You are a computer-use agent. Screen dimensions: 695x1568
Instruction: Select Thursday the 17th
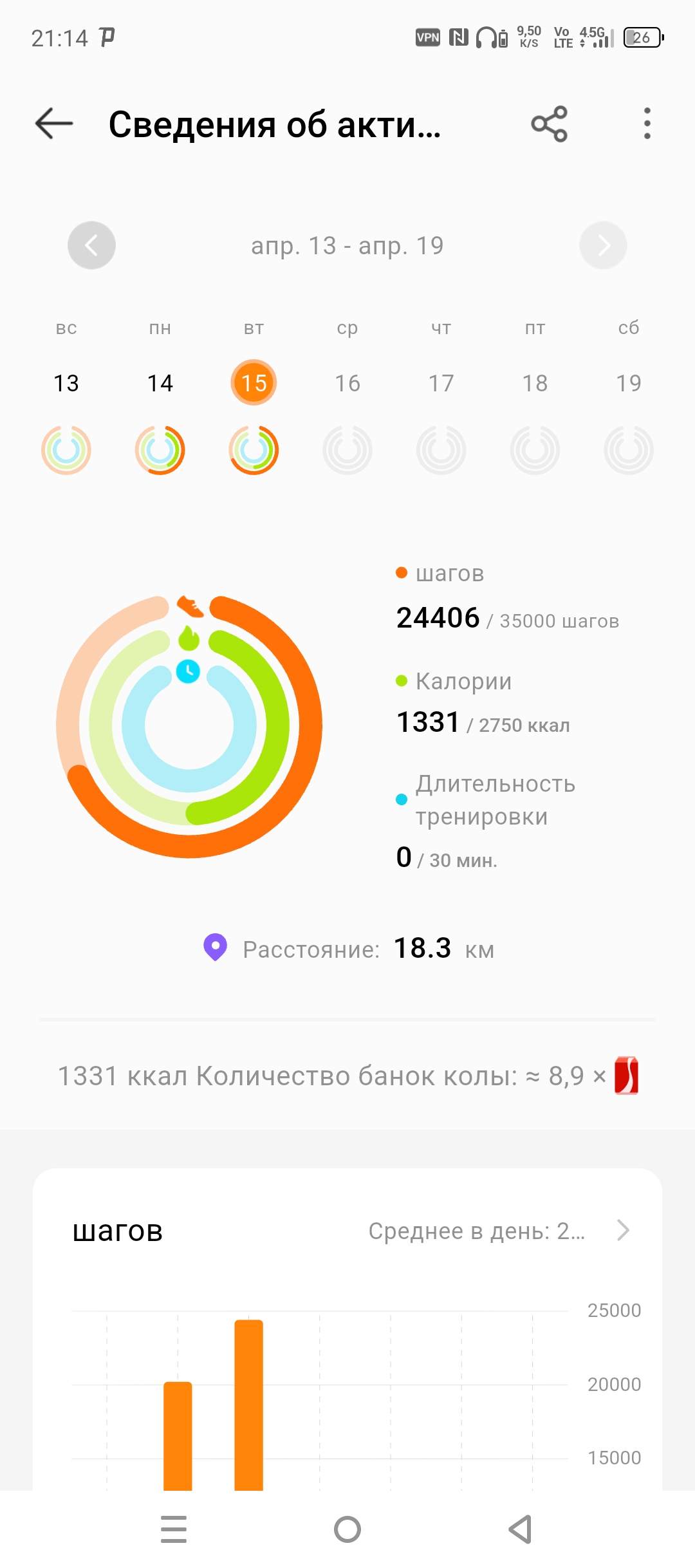441,383
